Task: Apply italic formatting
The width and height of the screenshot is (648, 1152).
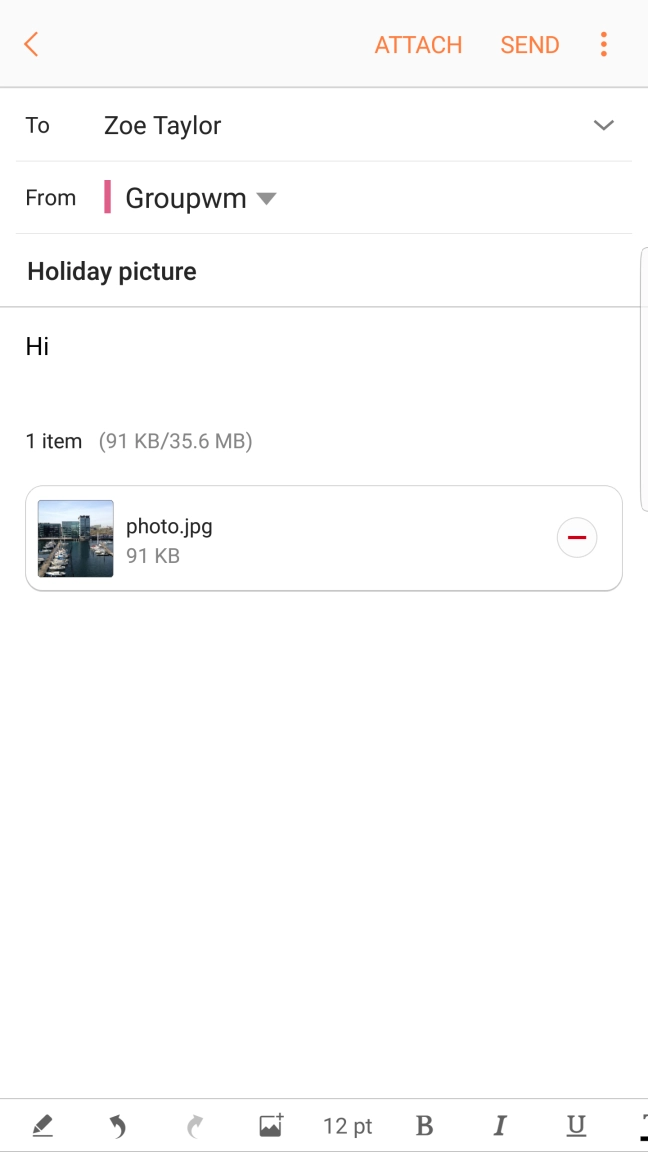Action: click(x=500, y=1126)
